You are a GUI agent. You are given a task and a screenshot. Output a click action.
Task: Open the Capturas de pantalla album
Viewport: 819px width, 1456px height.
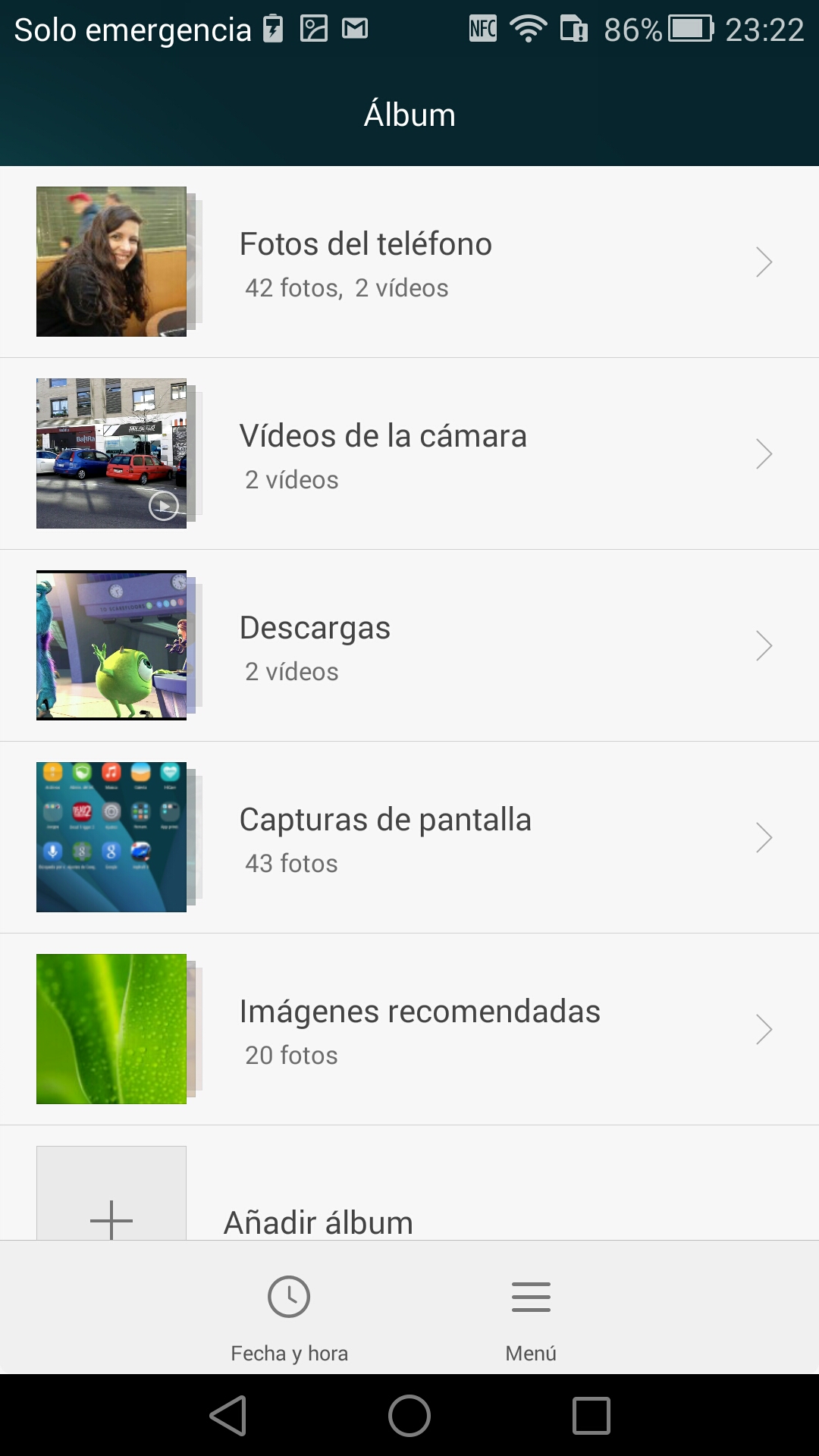click(385, 838)
